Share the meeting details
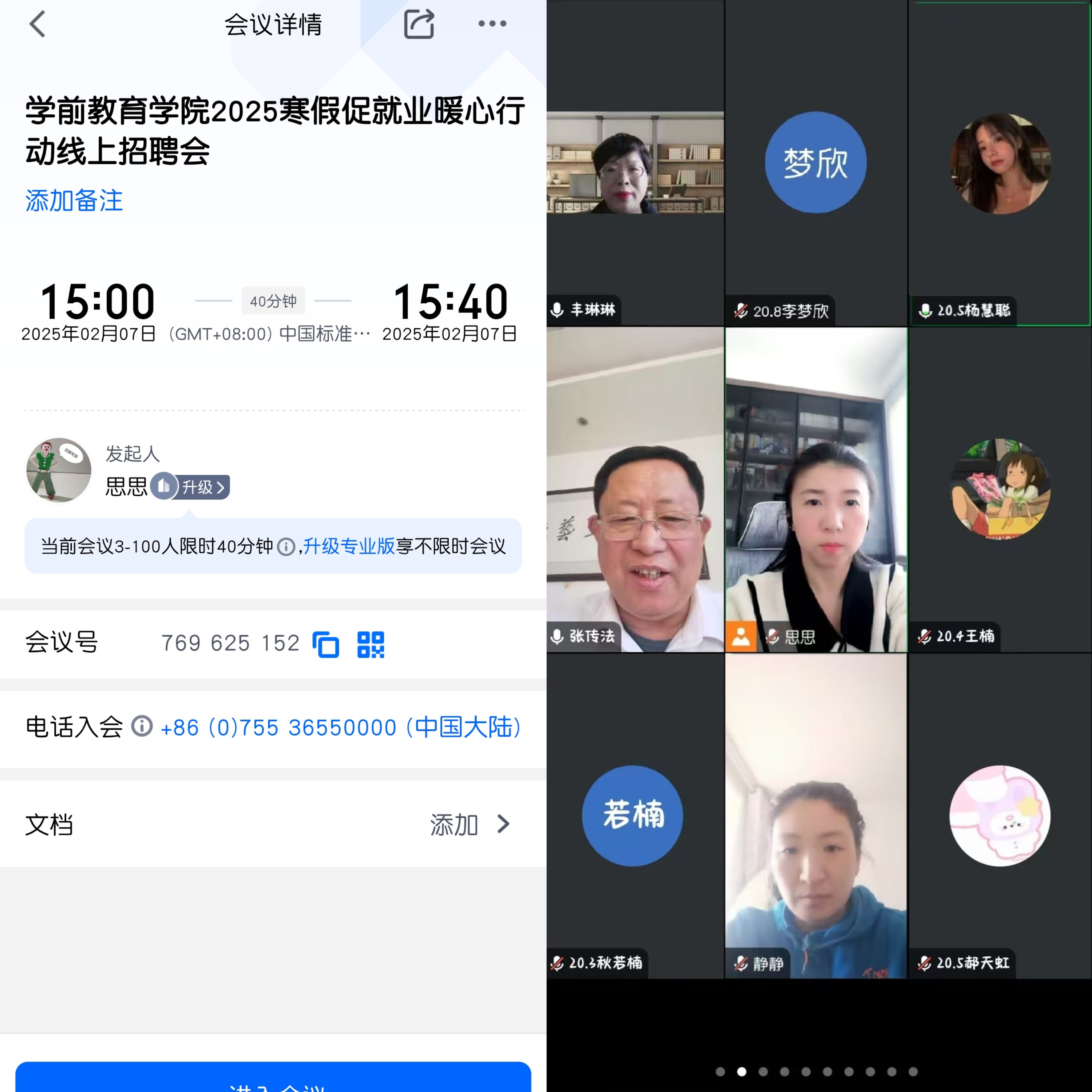This screenshot has height=1092, width=1092. (x=419, y=24)
